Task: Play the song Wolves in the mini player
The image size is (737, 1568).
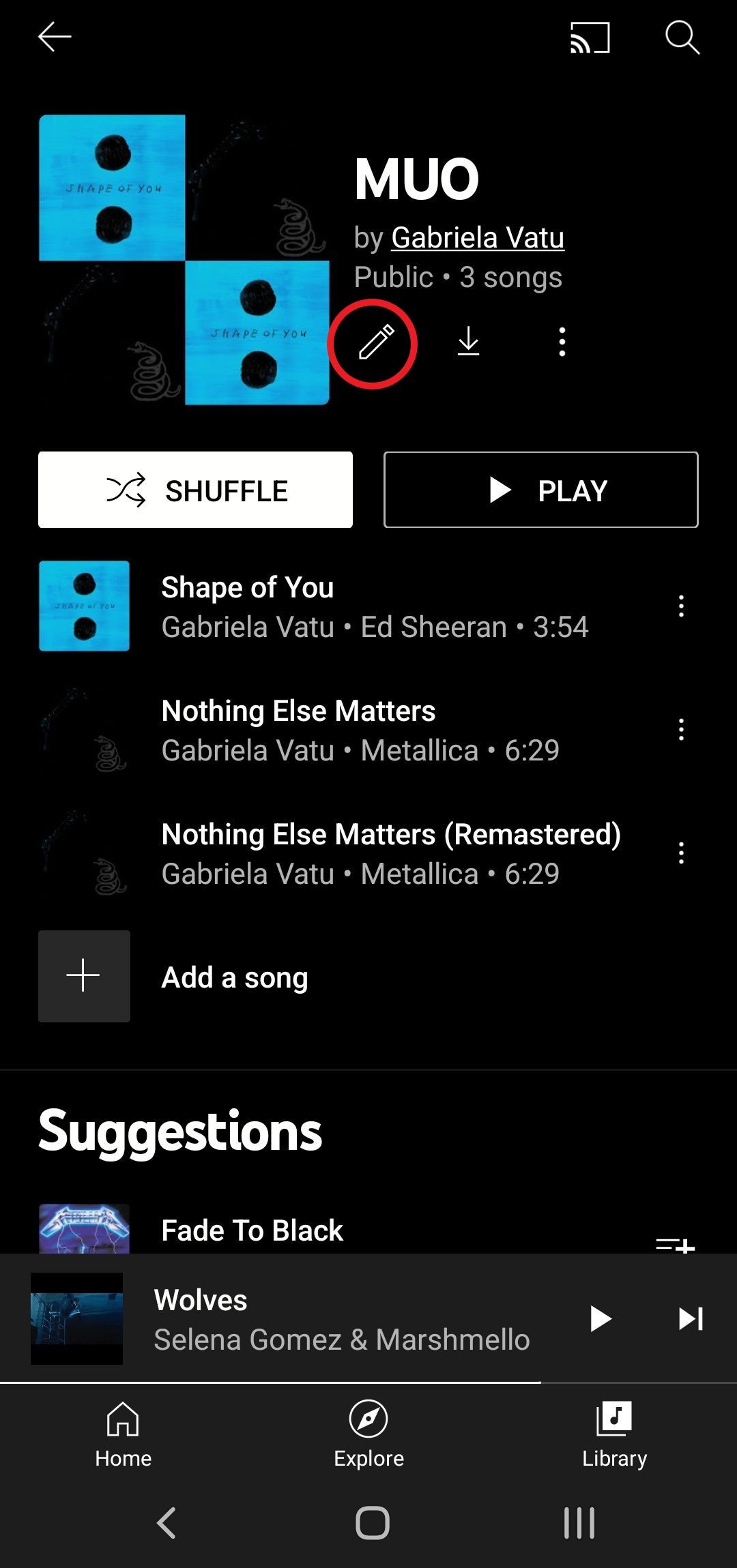Action: click(x=599, y=1318)
